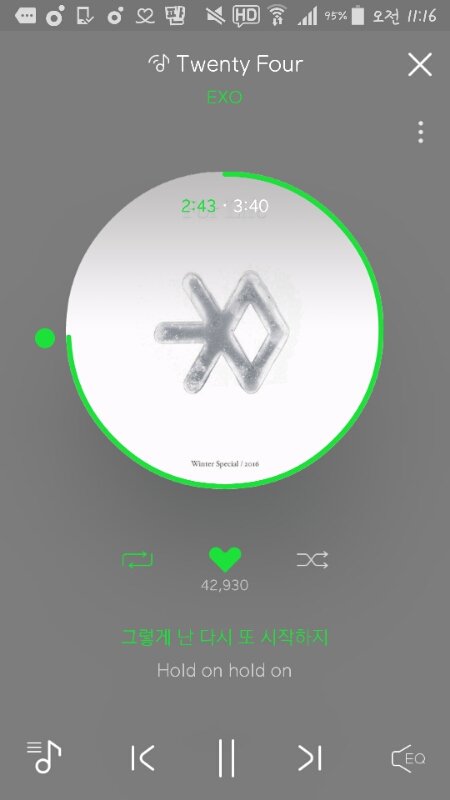Viewport: 450px width, 800px height.
Task: Tap the EXO artist name
Action: [x=224, y=96]
